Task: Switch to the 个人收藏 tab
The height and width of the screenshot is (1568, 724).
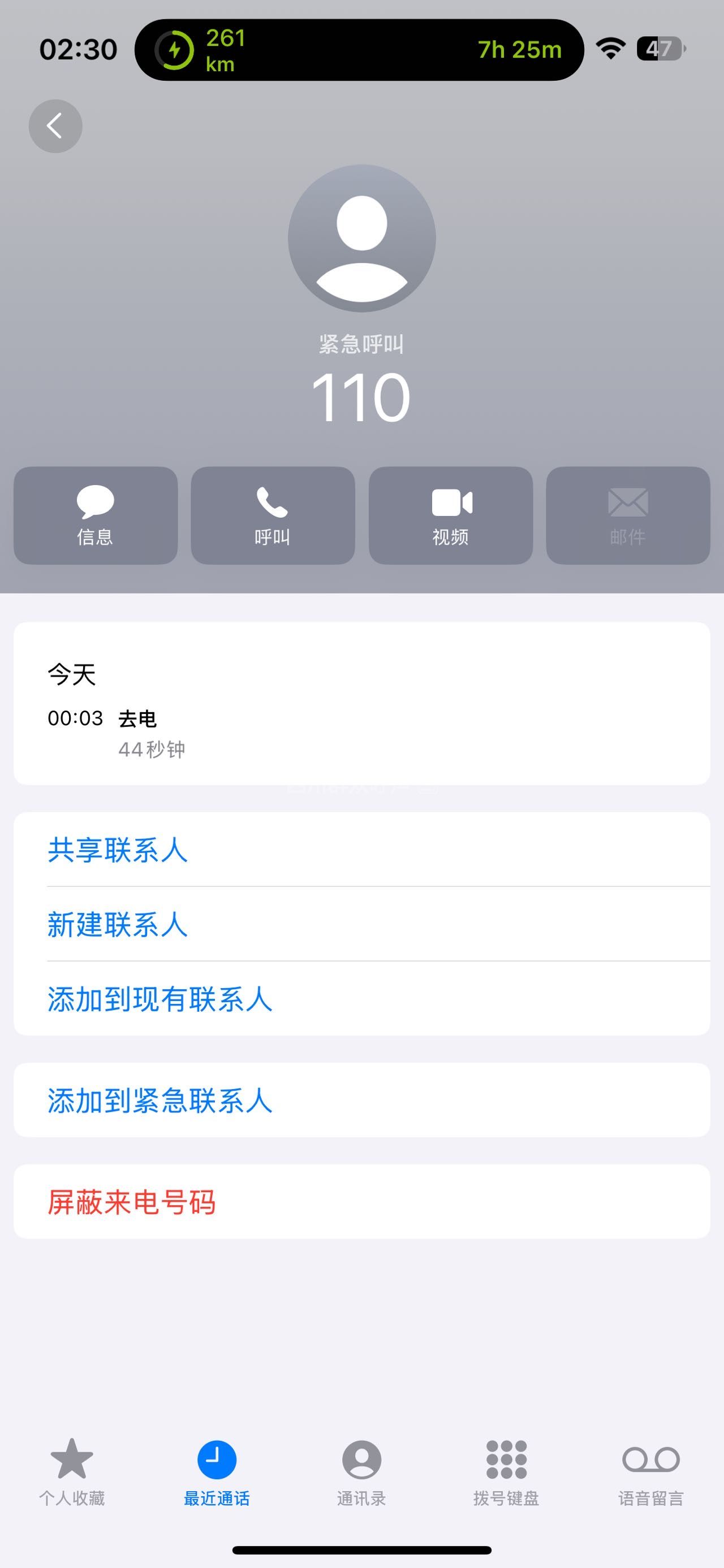Action: click(72, 1471)
